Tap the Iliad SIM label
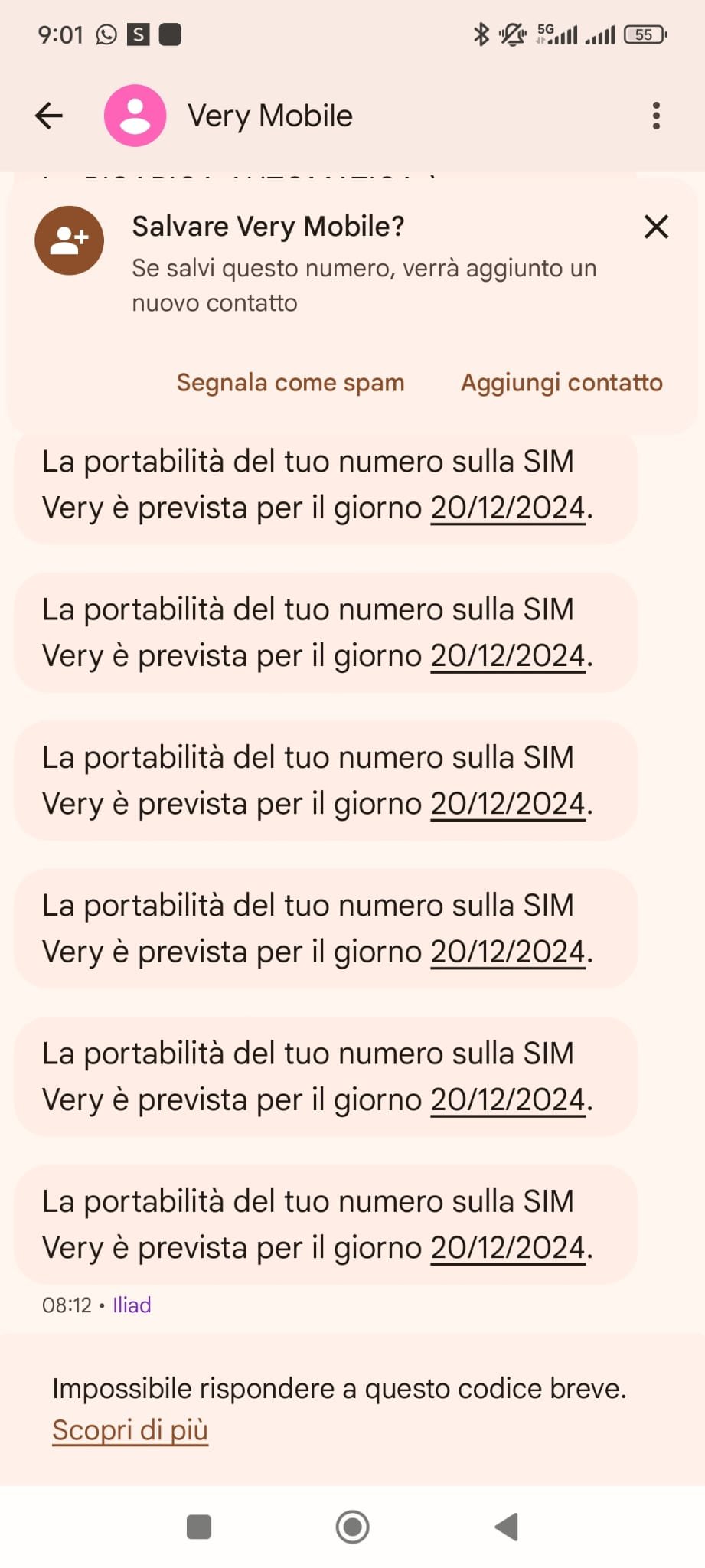 132,1305
